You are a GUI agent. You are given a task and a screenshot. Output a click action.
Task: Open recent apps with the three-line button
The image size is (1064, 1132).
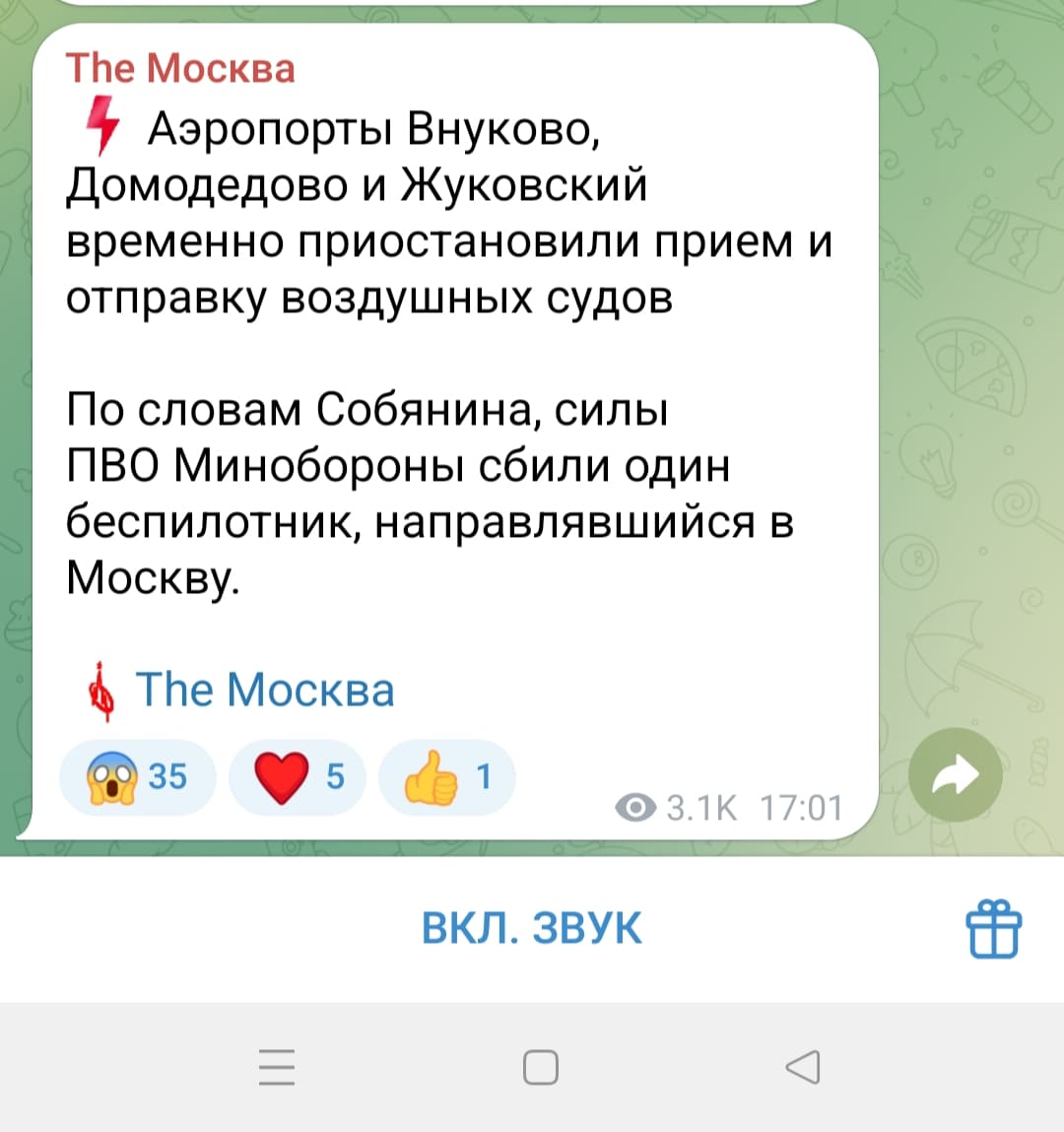coord(277,1067)
